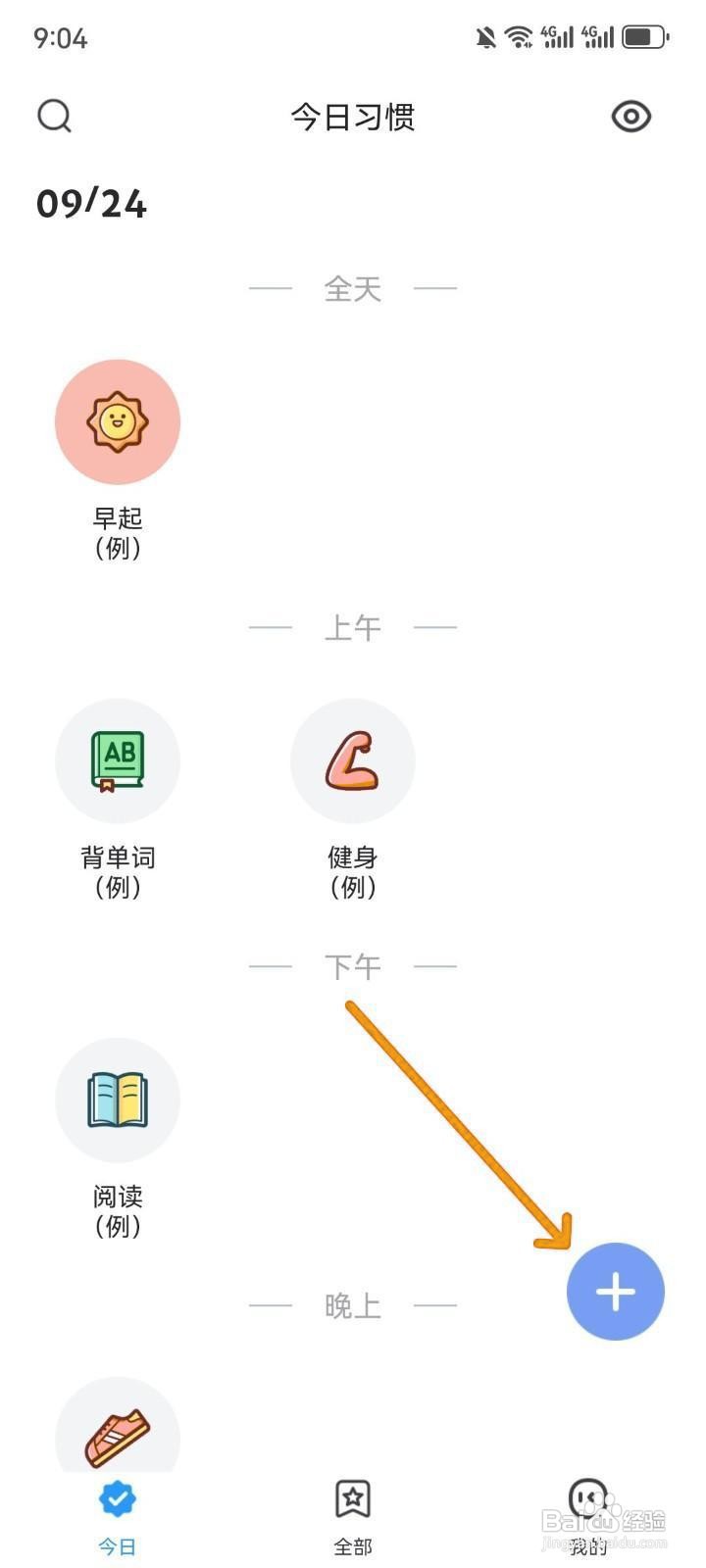Tap the 下午 section header

coord(353,965)
